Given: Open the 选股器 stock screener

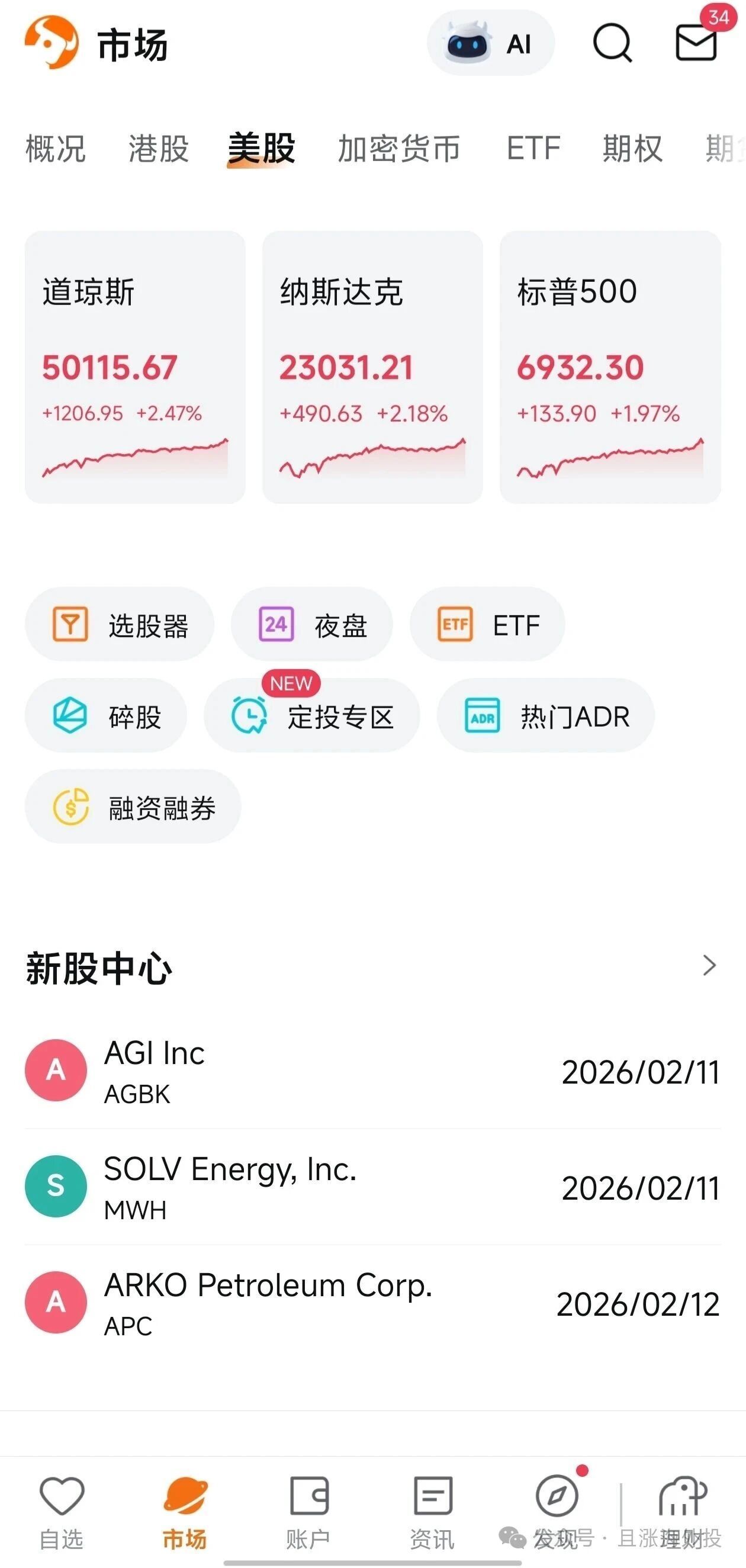Looking at the screenshot, I should point(120,625).
